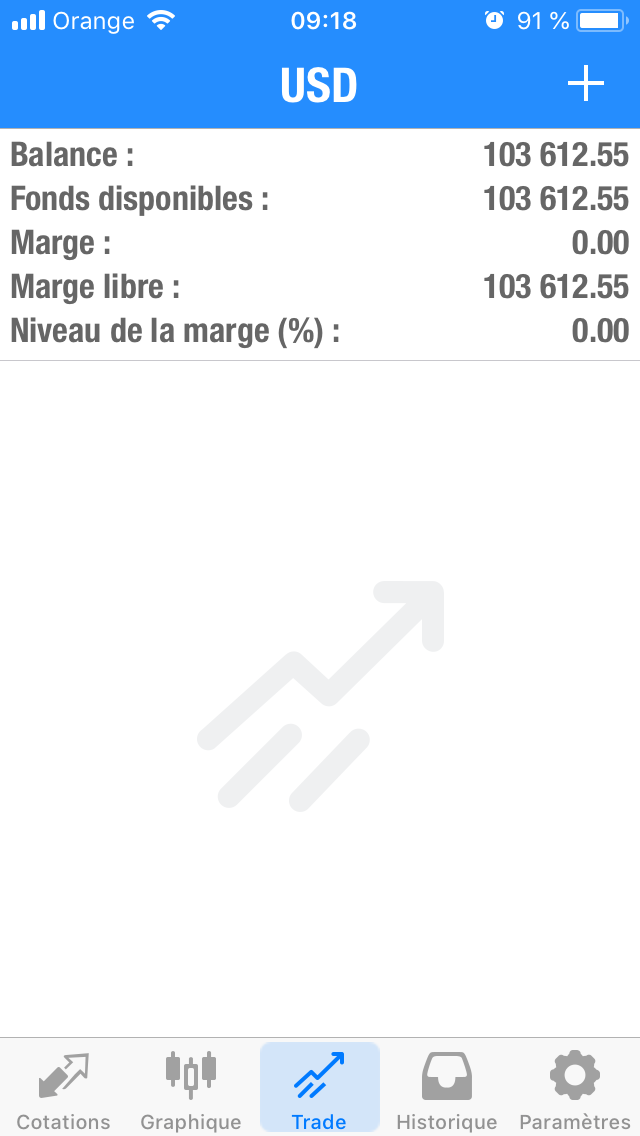Select the Trade tab
This screenshot has height=1136, width=640.
click(x=319, y=1090)
